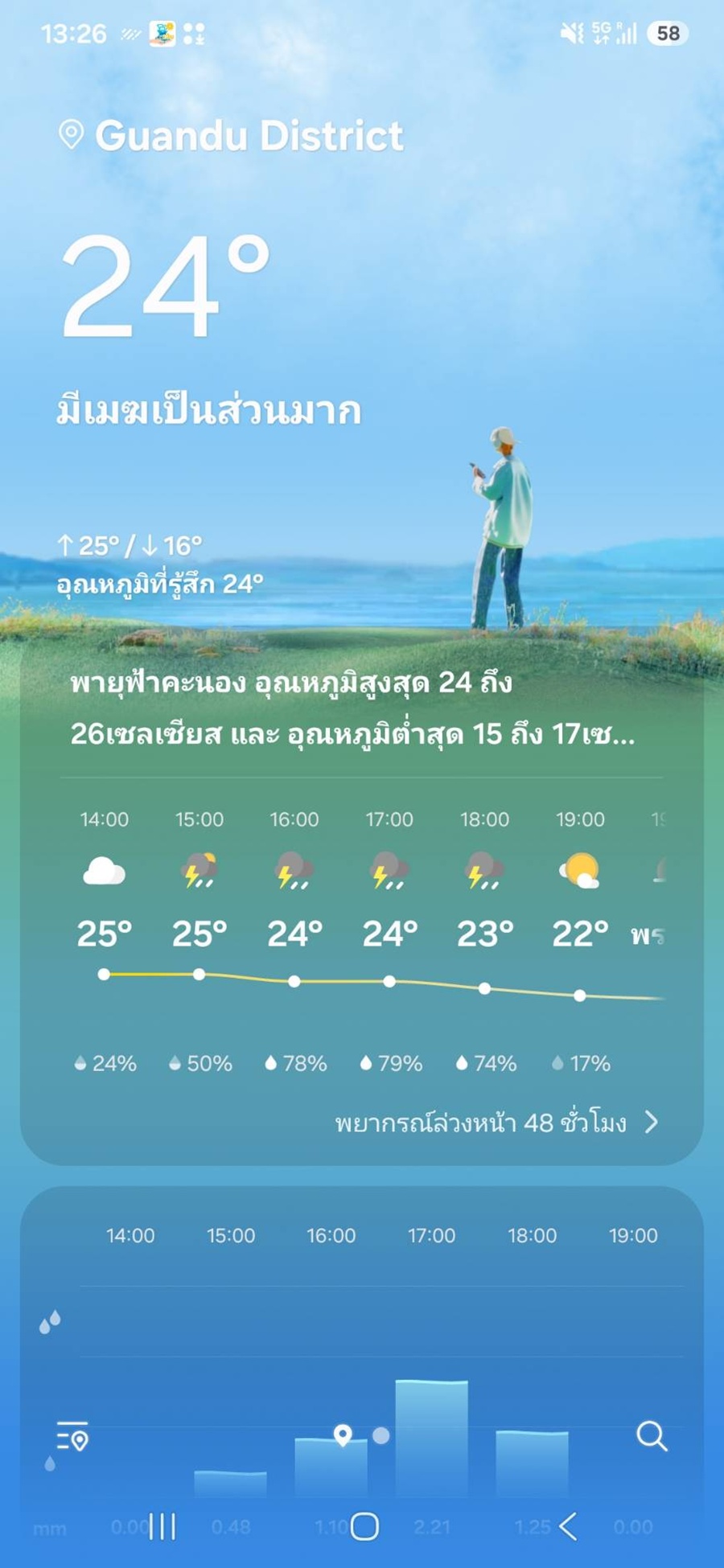Tap the current location page indicator
The image size is (724, 1568).
pyautogui.click(x=343, y=1435)
